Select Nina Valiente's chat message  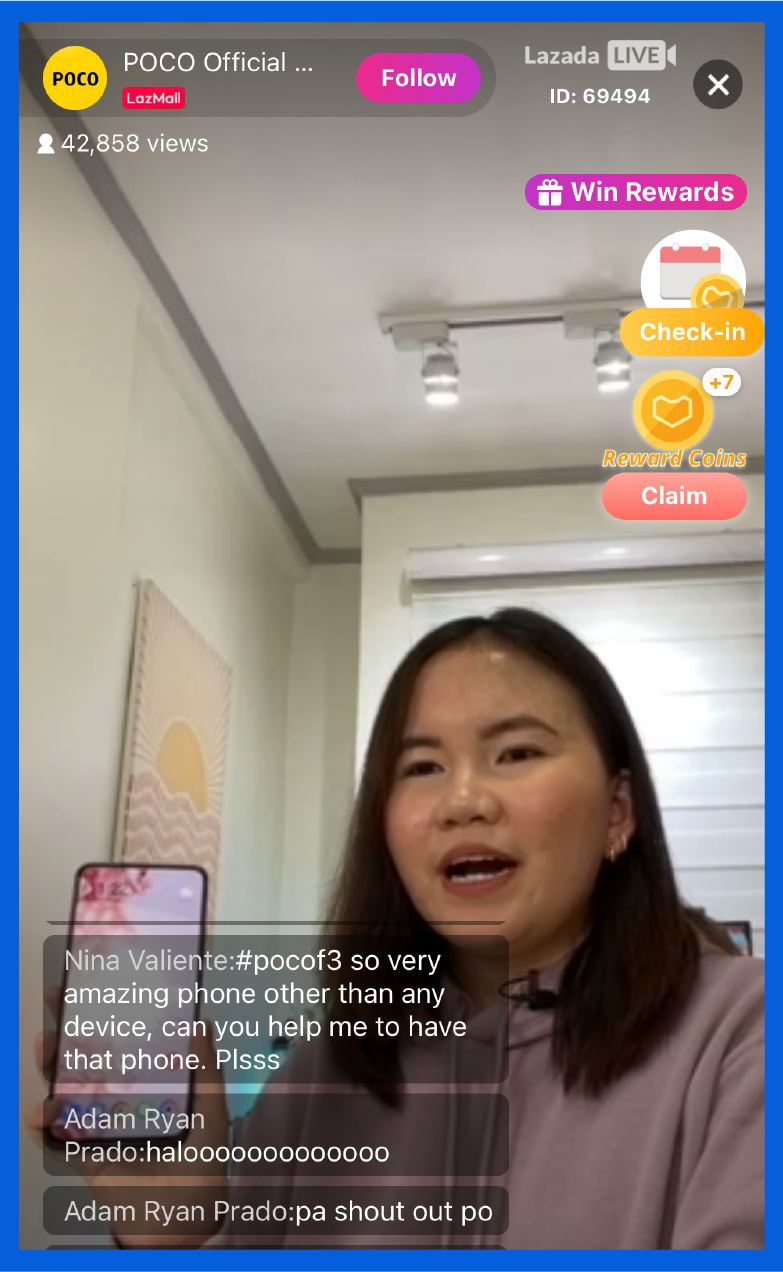tap(275, 1010)
